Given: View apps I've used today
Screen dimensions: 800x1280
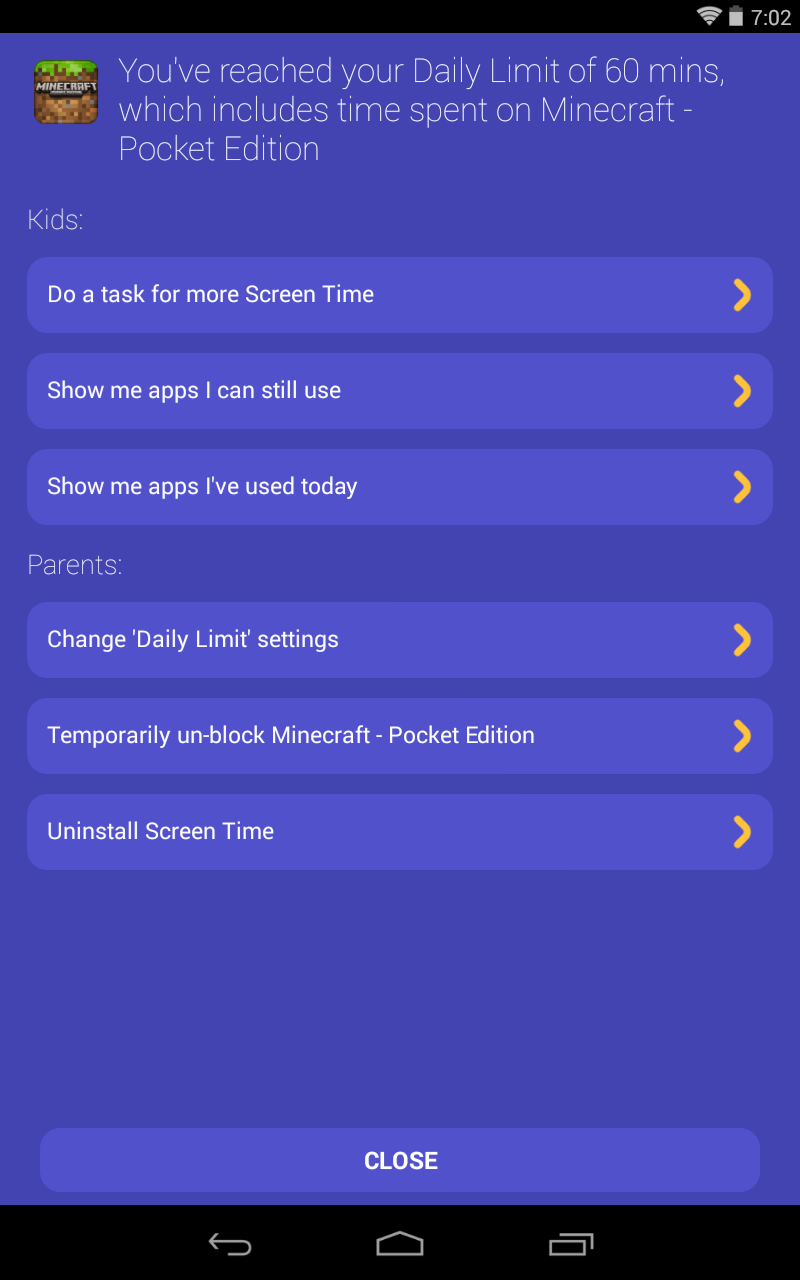Looking at the screenshot, I should click(400, 487).
